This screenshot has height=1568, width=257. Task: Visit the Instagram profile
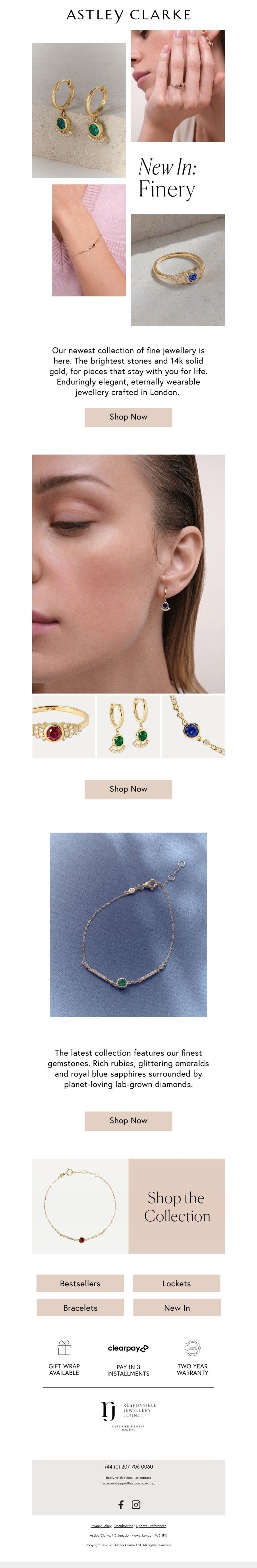click(137, 1505)
